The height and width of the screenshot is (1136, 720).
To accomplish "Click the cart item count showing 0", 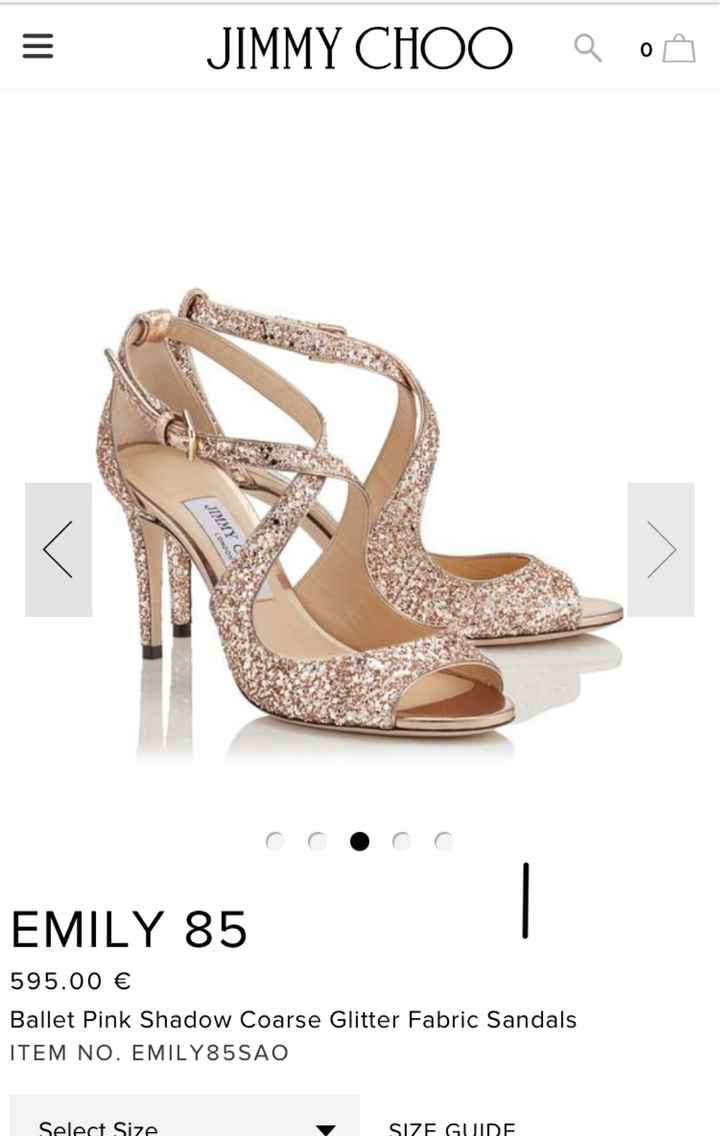I will click(x=644, y=48).
